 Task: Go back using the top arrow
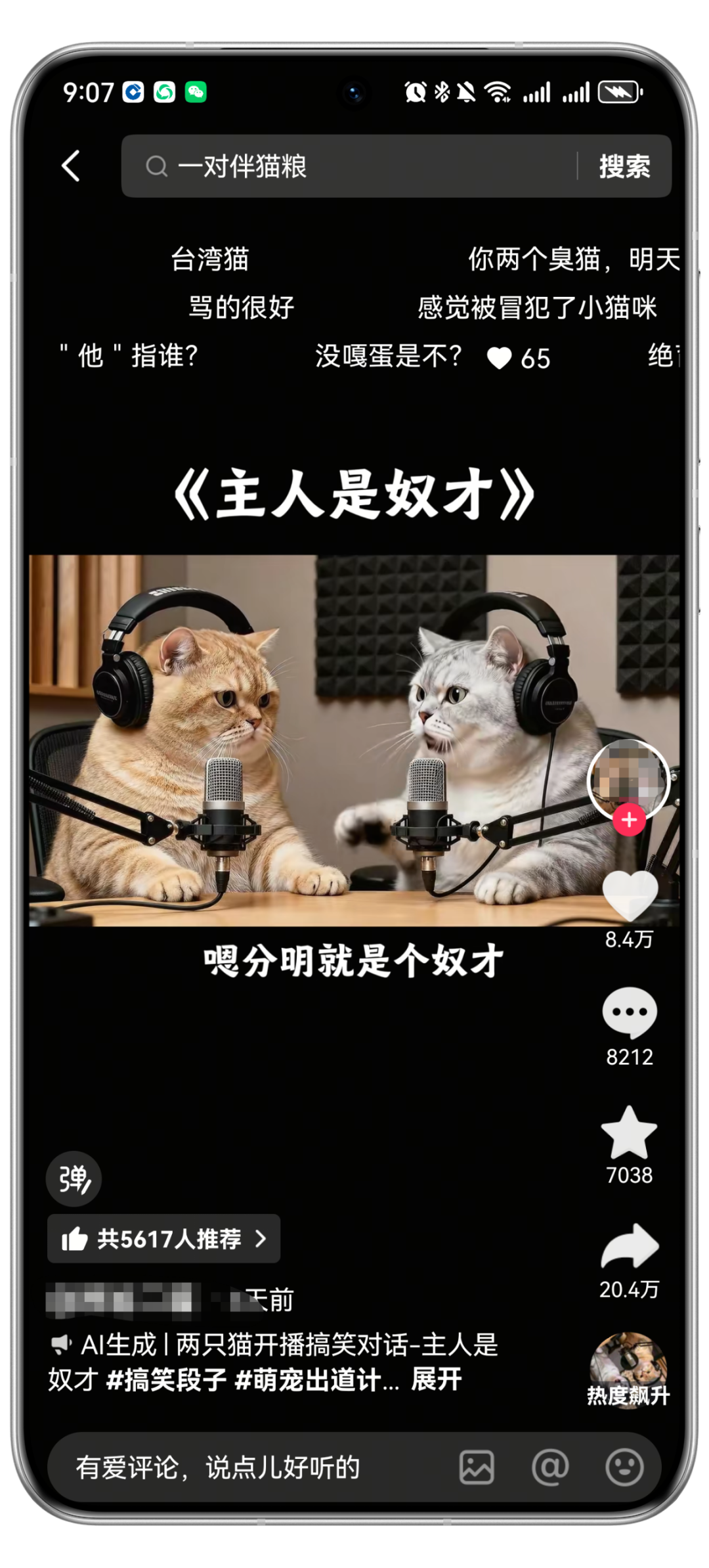(x=71, y=166)
